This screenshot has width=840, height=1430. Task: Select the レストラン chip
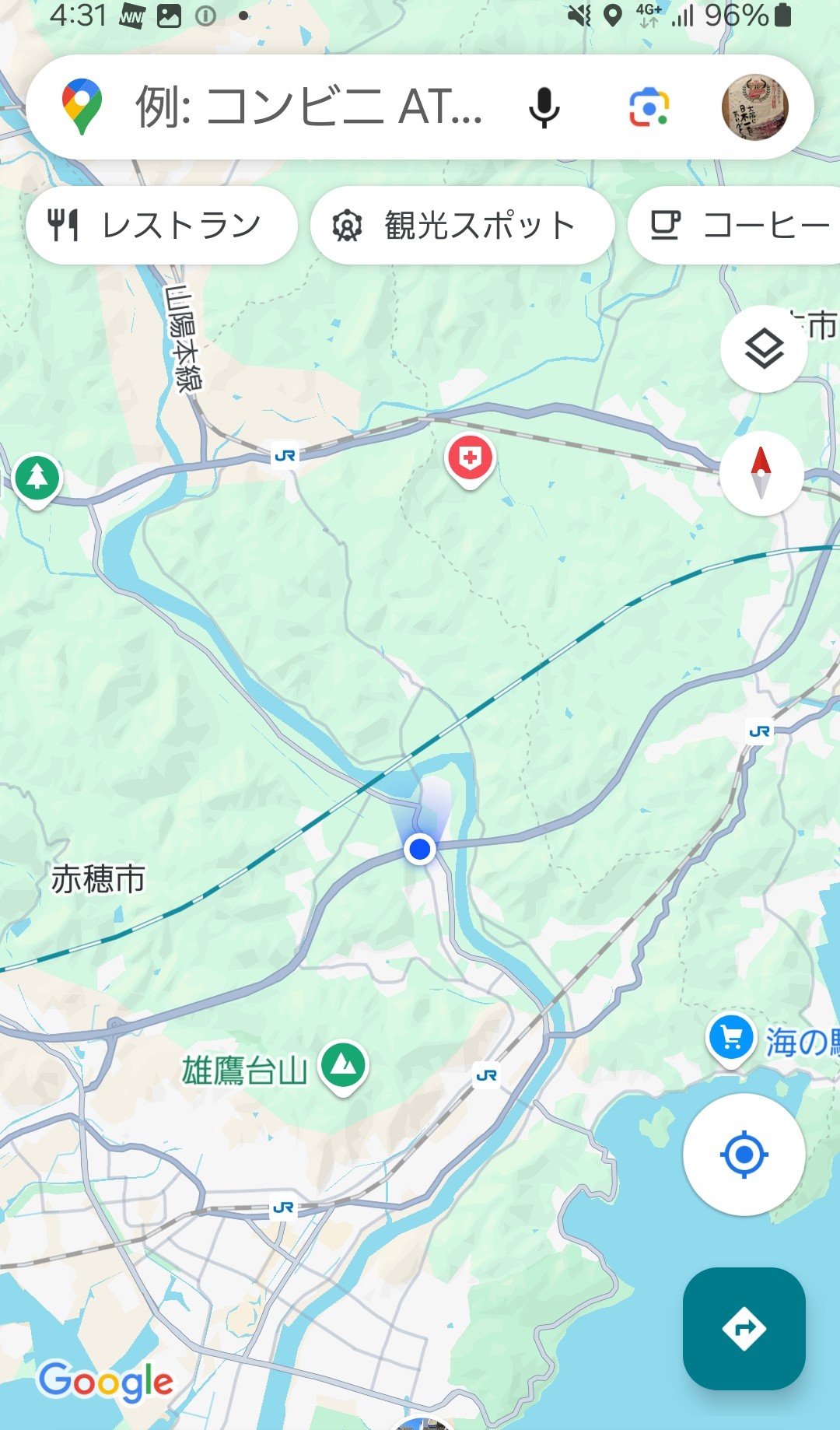[162, 226]
